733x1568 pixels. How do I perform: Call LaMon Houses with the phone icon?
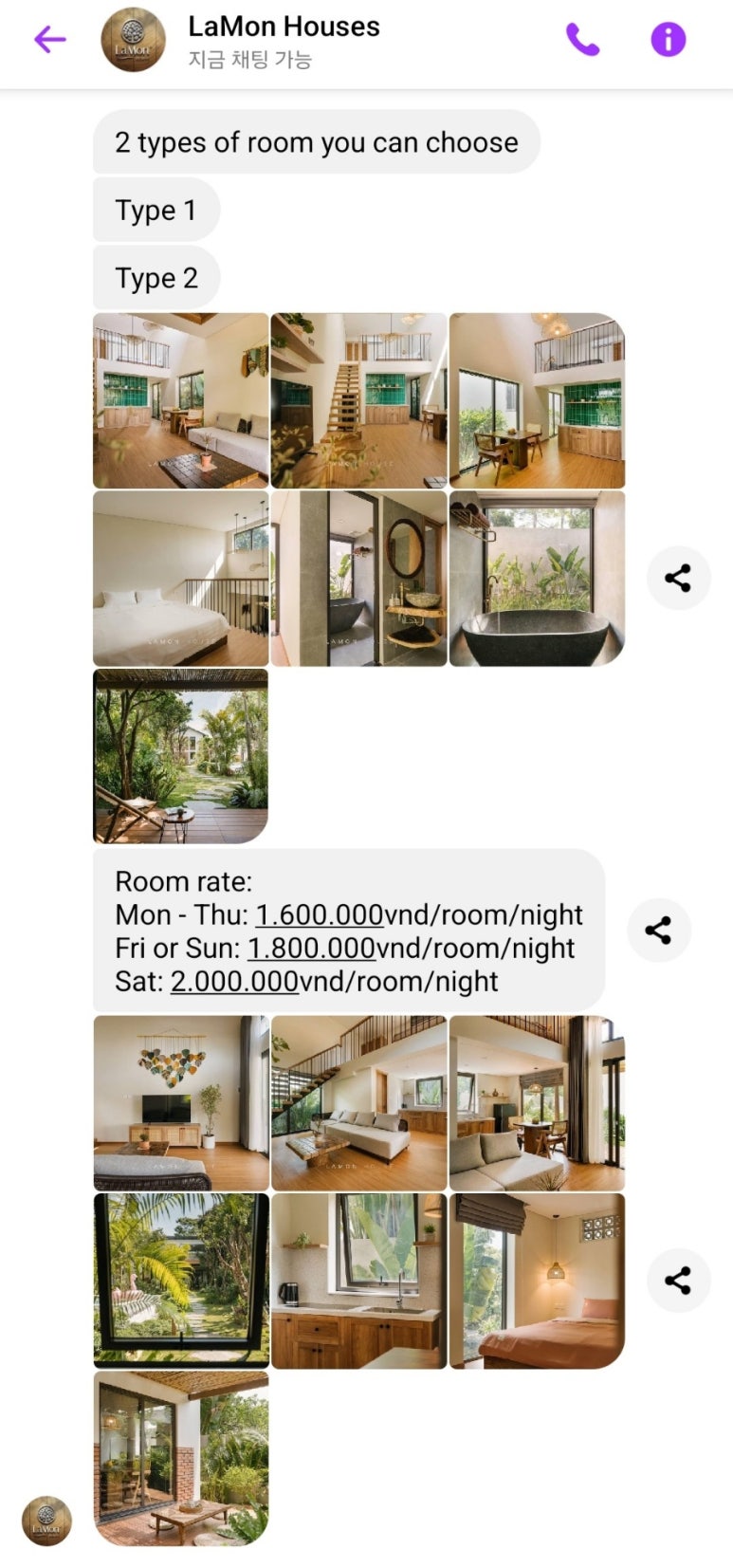[582, 39]
